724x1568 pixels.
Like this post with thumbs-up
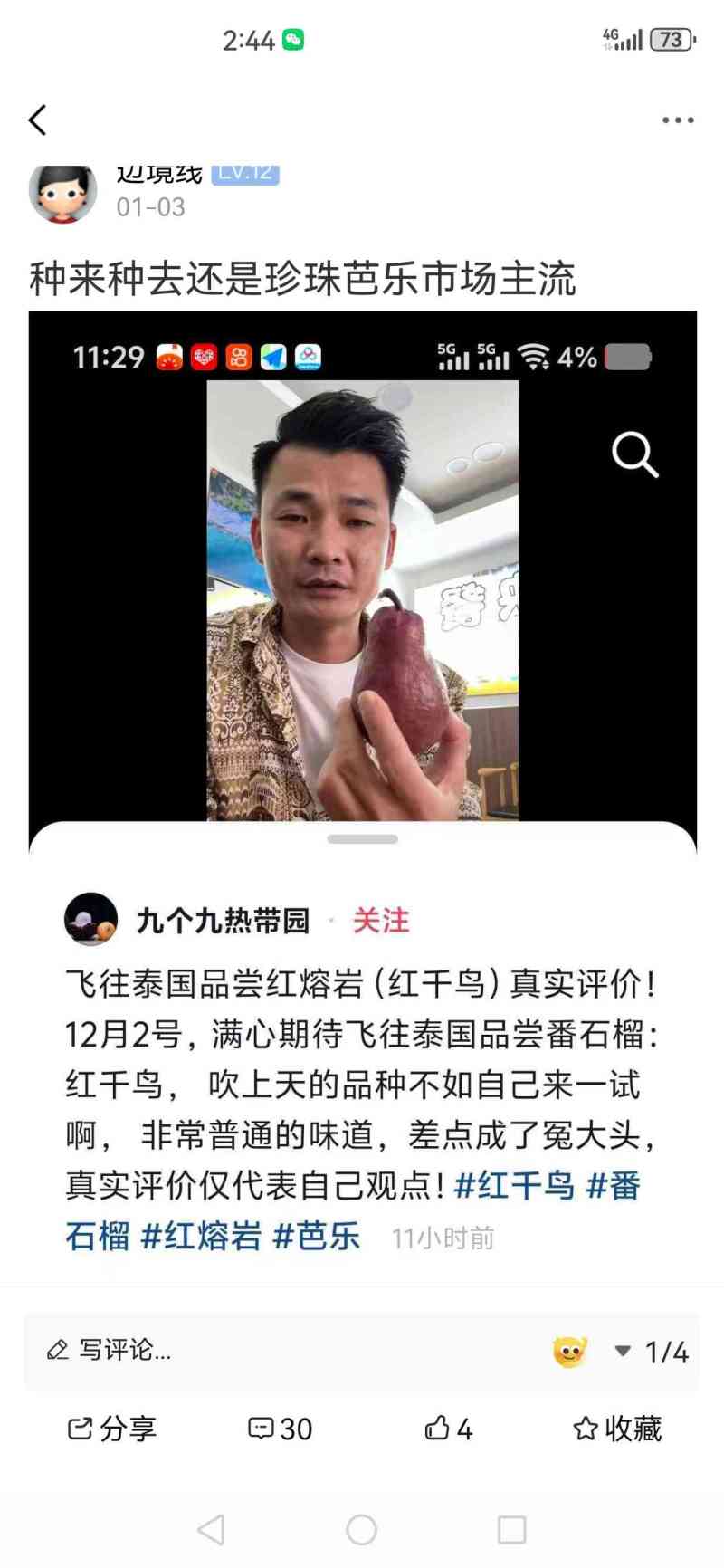click(449, 1429)
